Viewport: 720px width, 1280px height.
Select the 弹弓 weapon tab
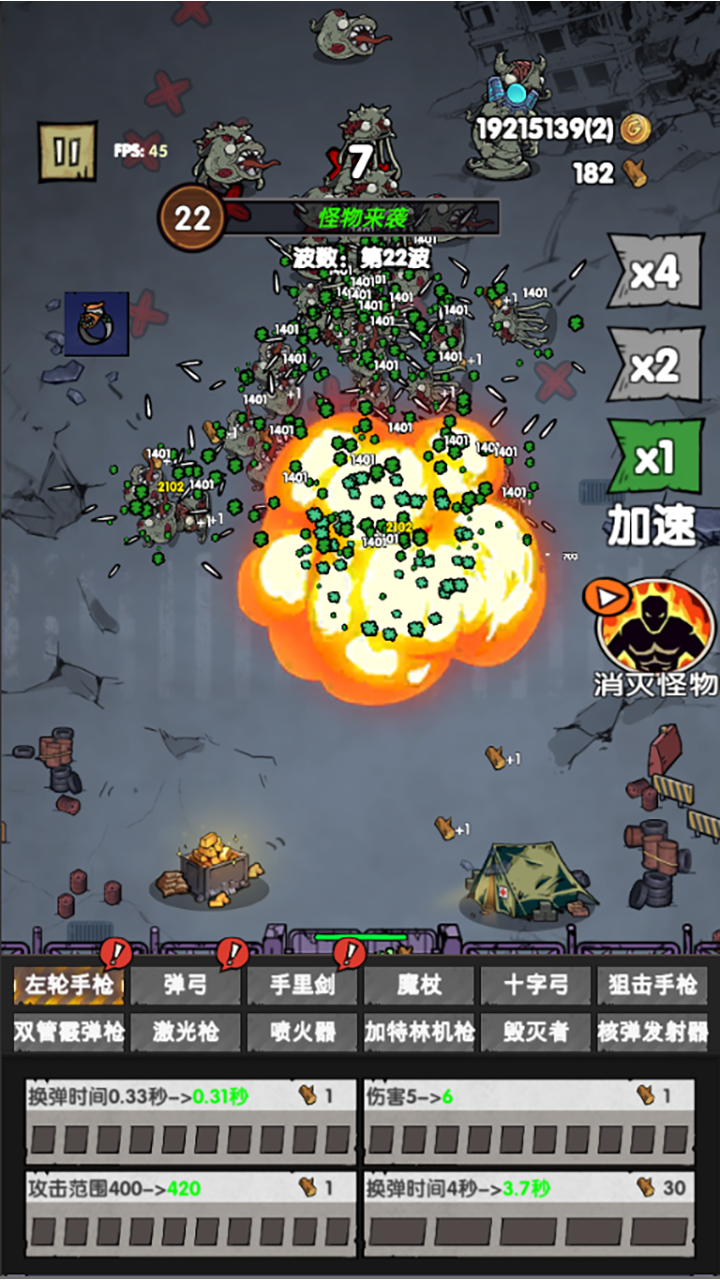click(185, 985)
